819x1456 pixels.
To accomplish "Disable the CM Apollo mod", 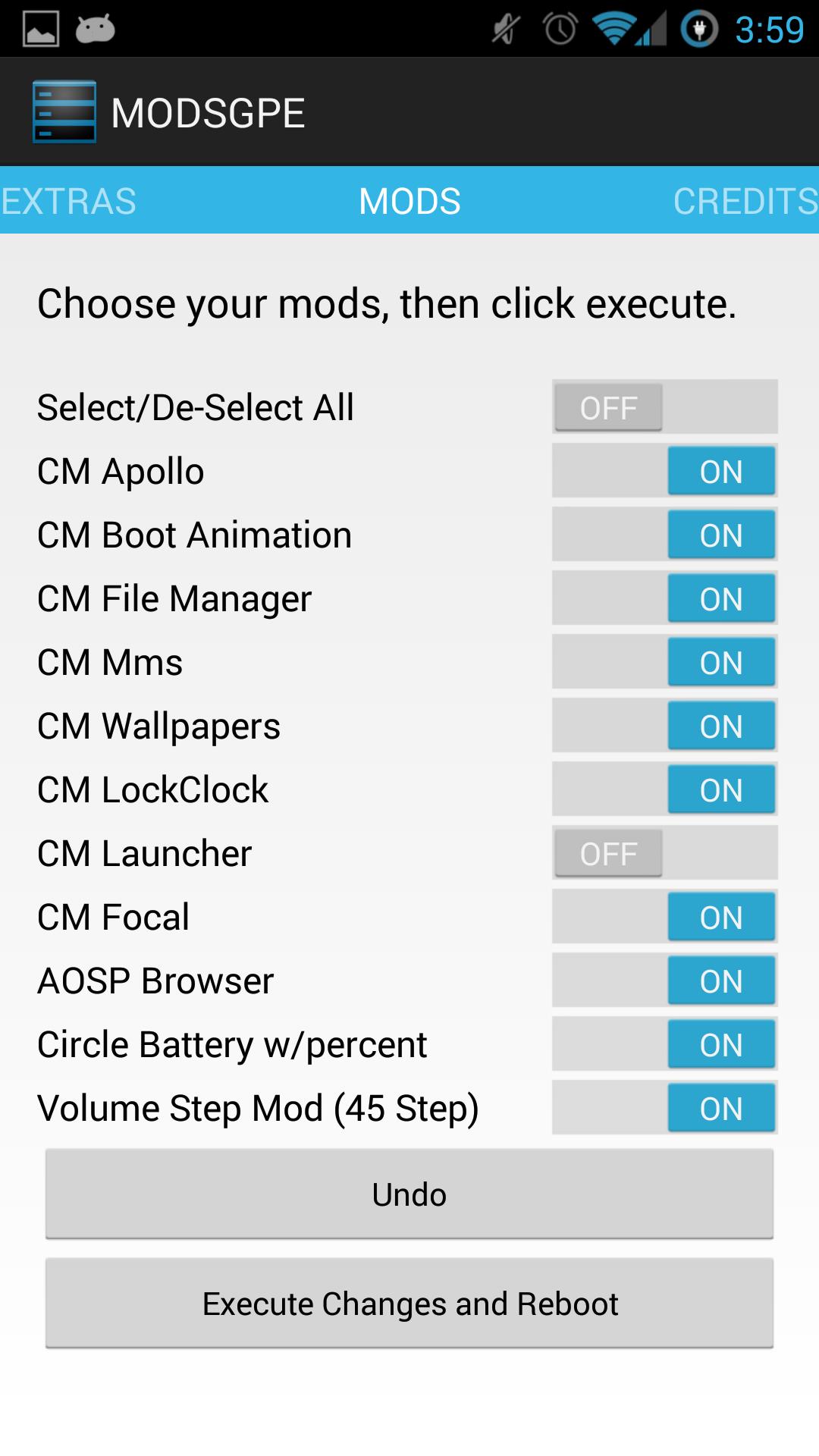I will point(664,471).
